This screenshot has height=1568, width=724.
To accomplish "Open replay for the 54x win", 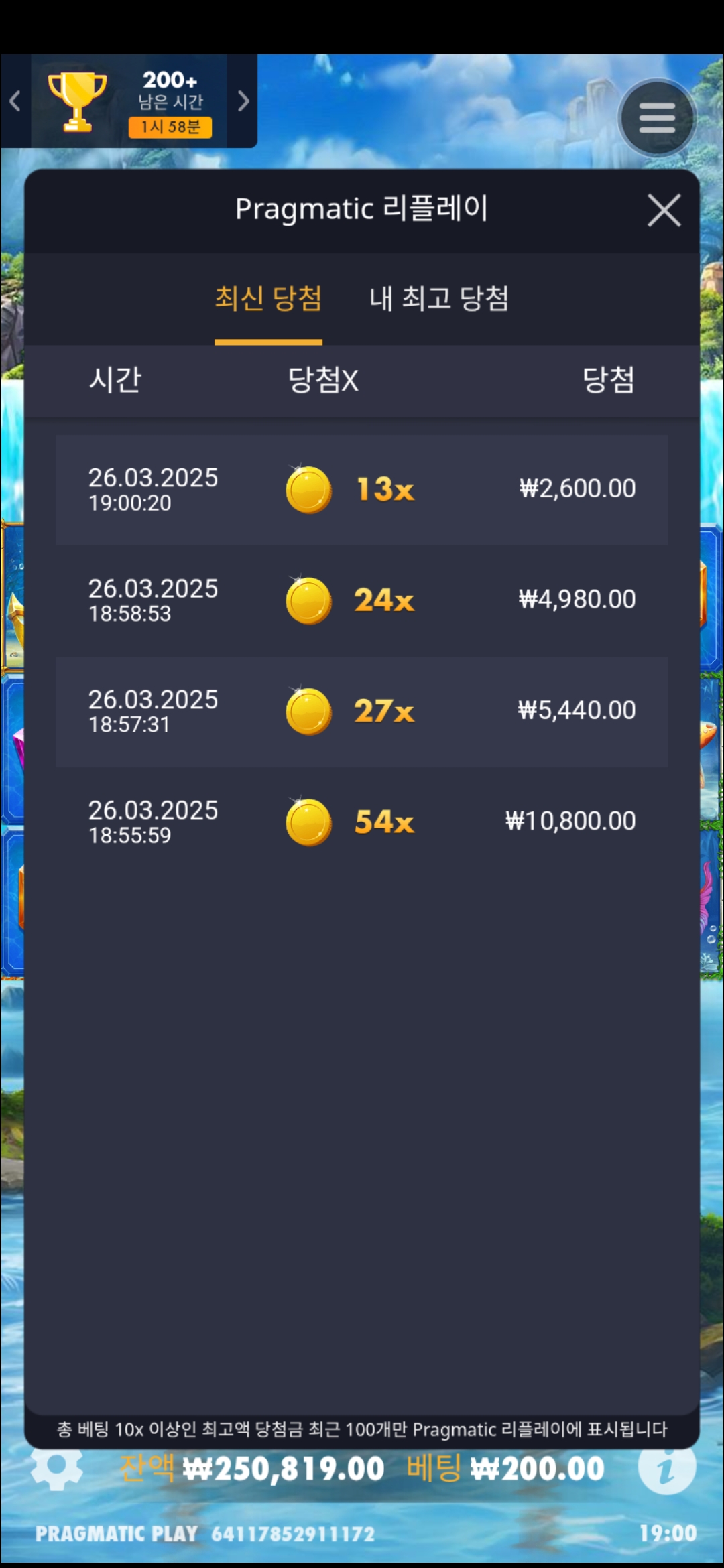I will (x=362, y=822).
